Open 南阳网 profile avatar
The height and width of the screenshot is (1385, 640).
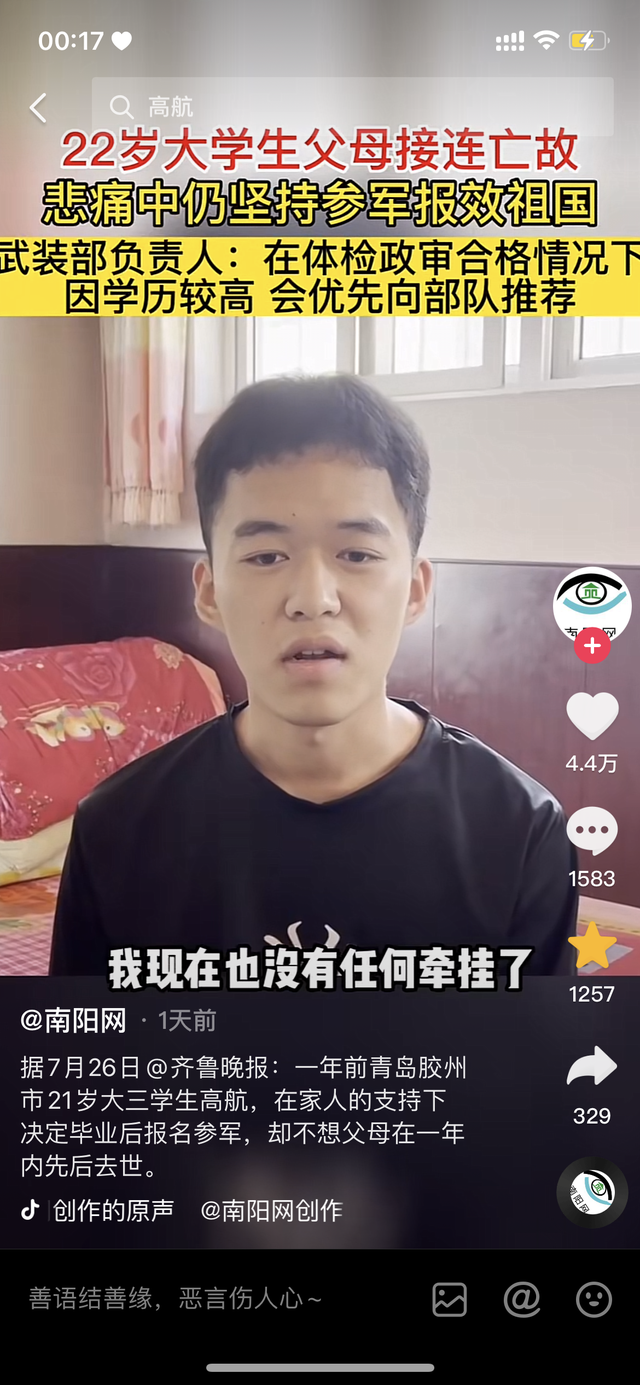point(591,602)
